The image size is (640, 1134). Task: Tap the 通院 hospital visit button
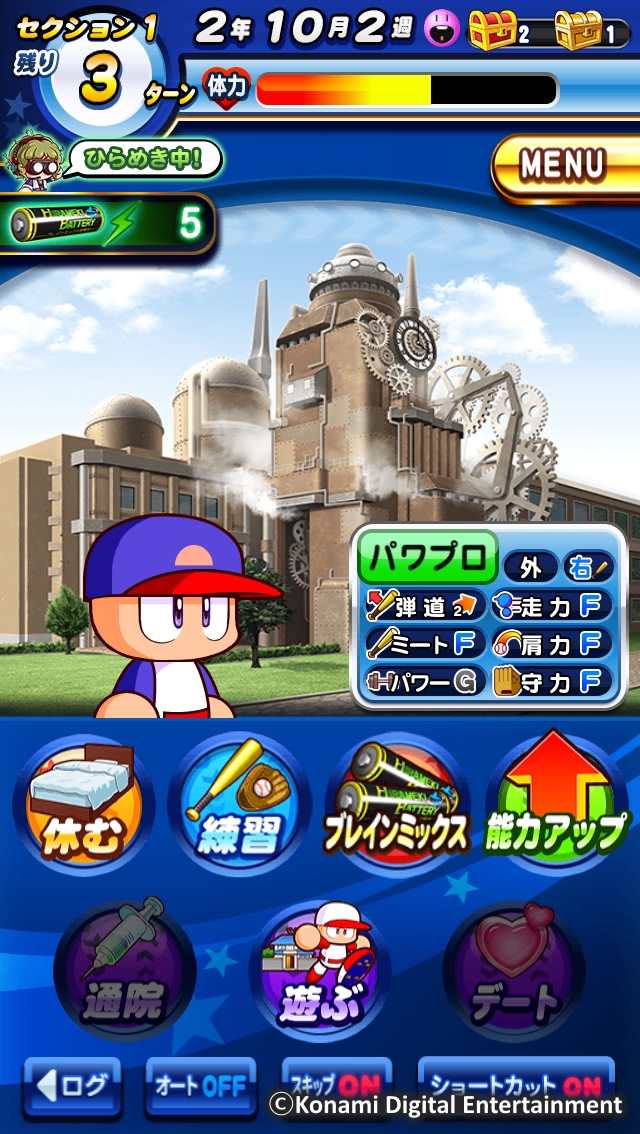[124, 972]
